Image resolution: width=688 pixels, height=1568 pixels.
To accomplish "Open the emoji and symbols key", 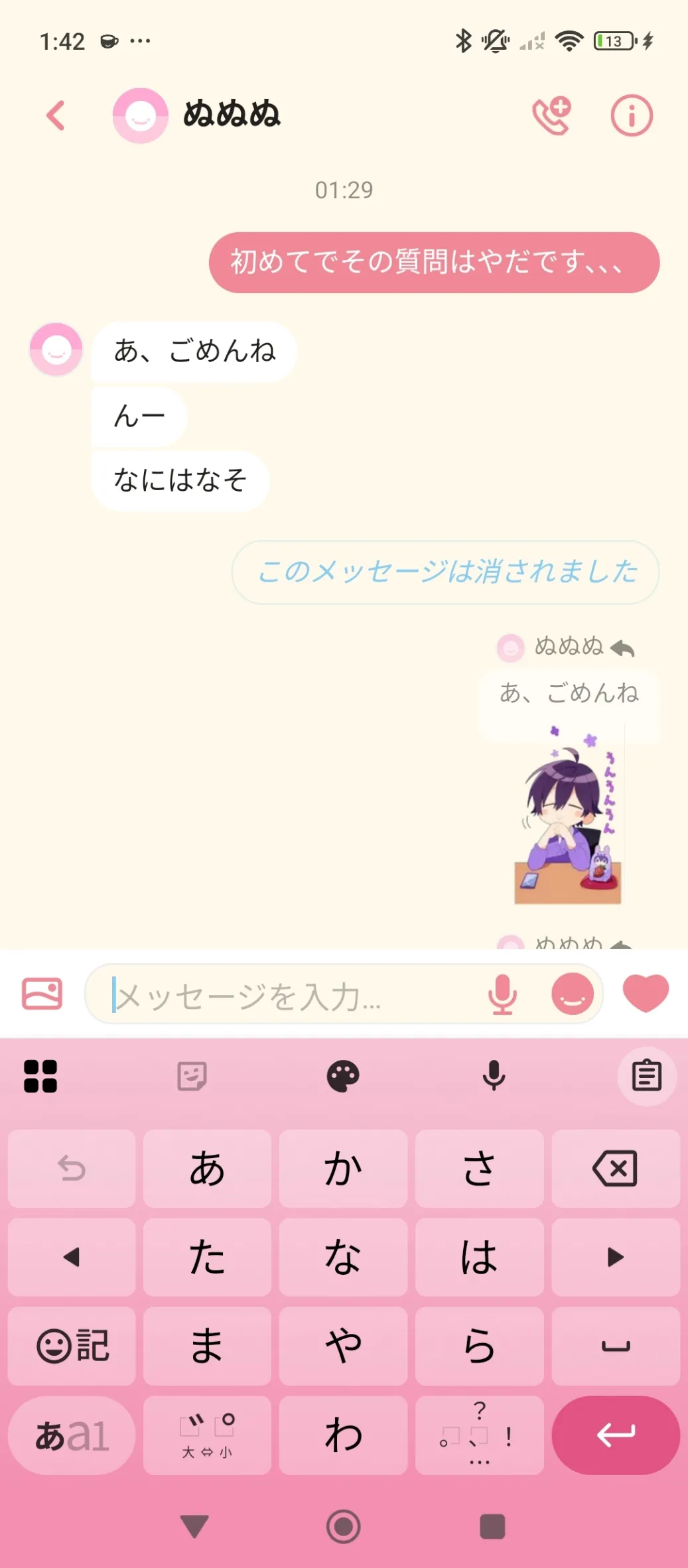I will (x=72, y=1346).
